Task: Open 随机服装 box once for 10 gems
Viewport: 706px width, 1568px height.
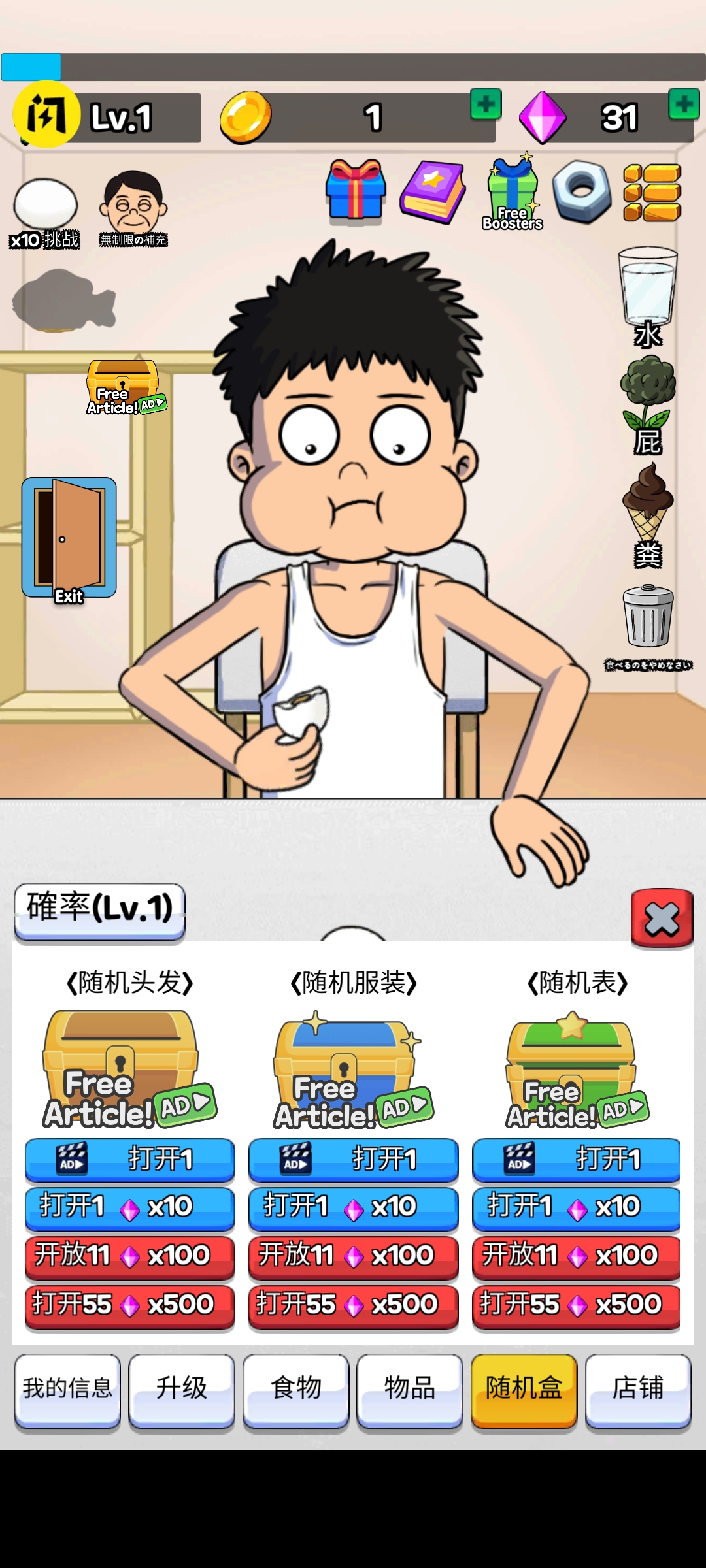Action: click(353, 1207)
